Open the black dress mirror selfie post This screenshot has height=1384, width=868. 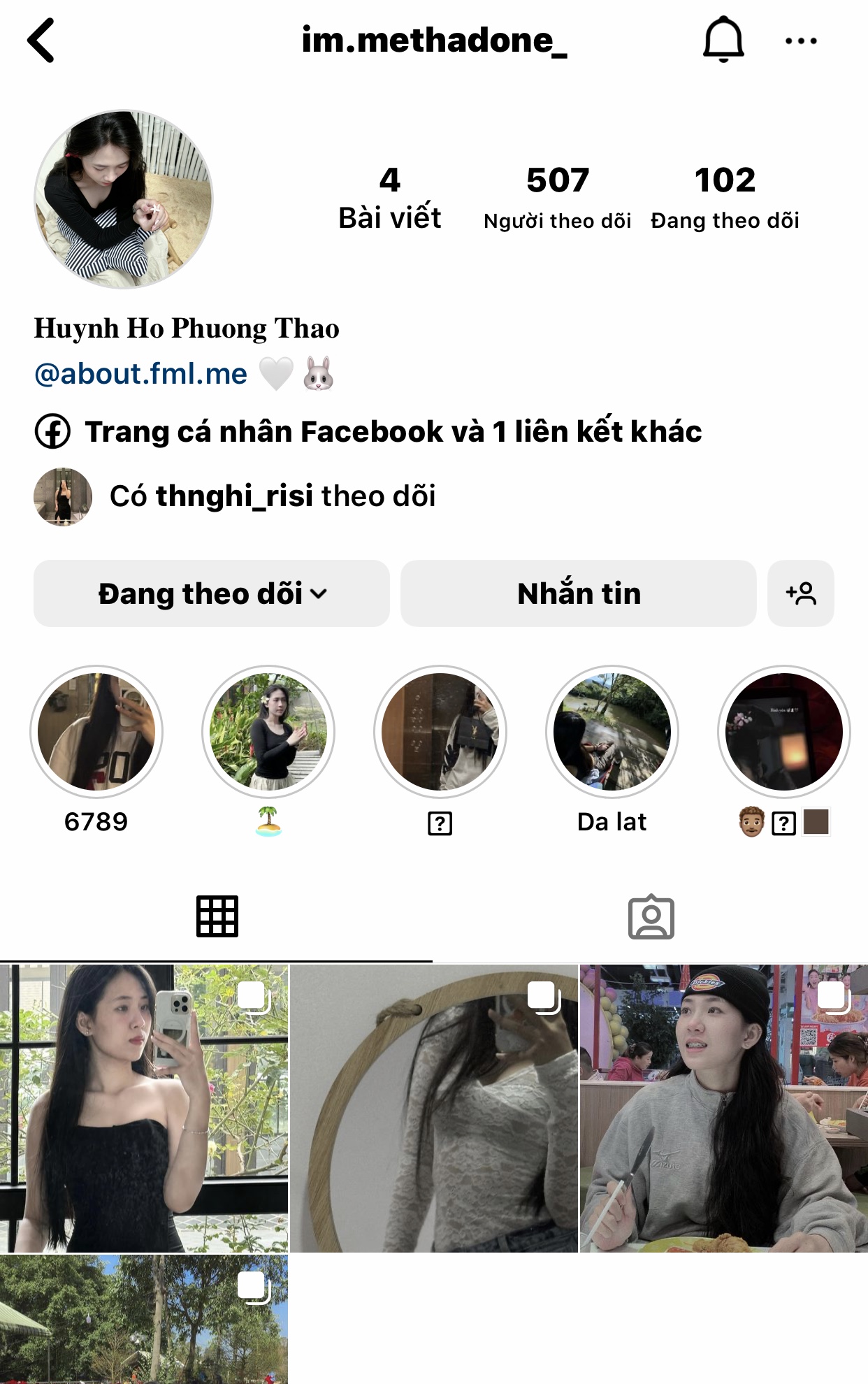point(144,1108)
